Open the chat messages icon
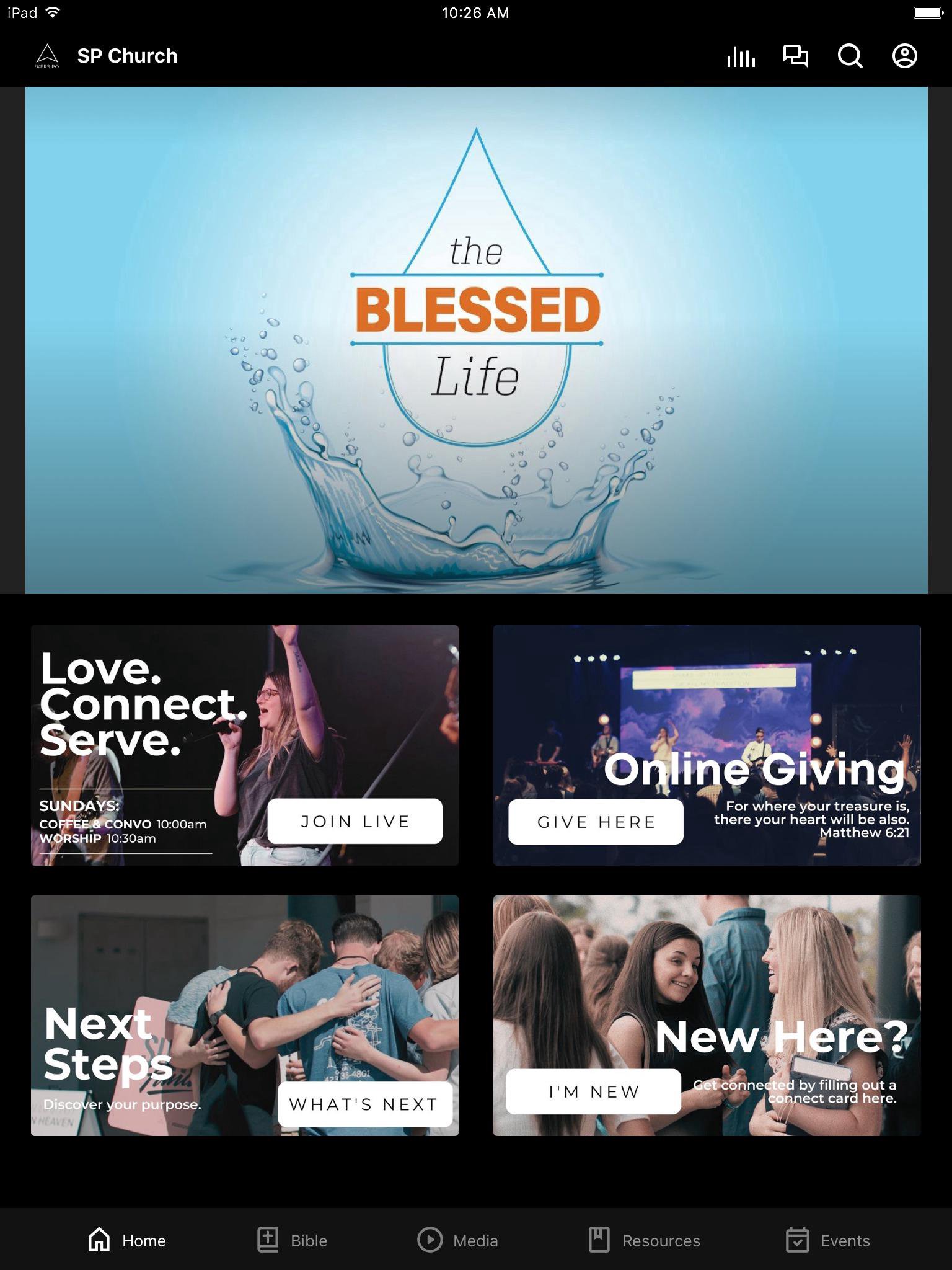The image size is (952, 1270). [795, 56]
